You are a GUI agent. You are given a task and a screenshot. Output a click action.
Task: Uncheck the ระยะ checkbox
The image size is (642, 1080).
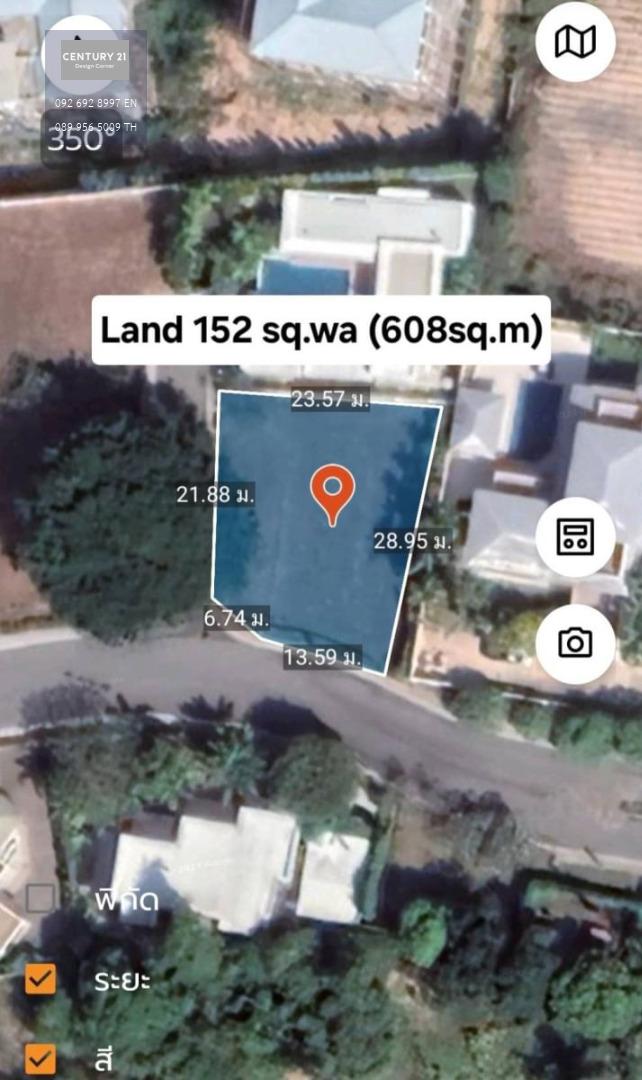(41, 979)
